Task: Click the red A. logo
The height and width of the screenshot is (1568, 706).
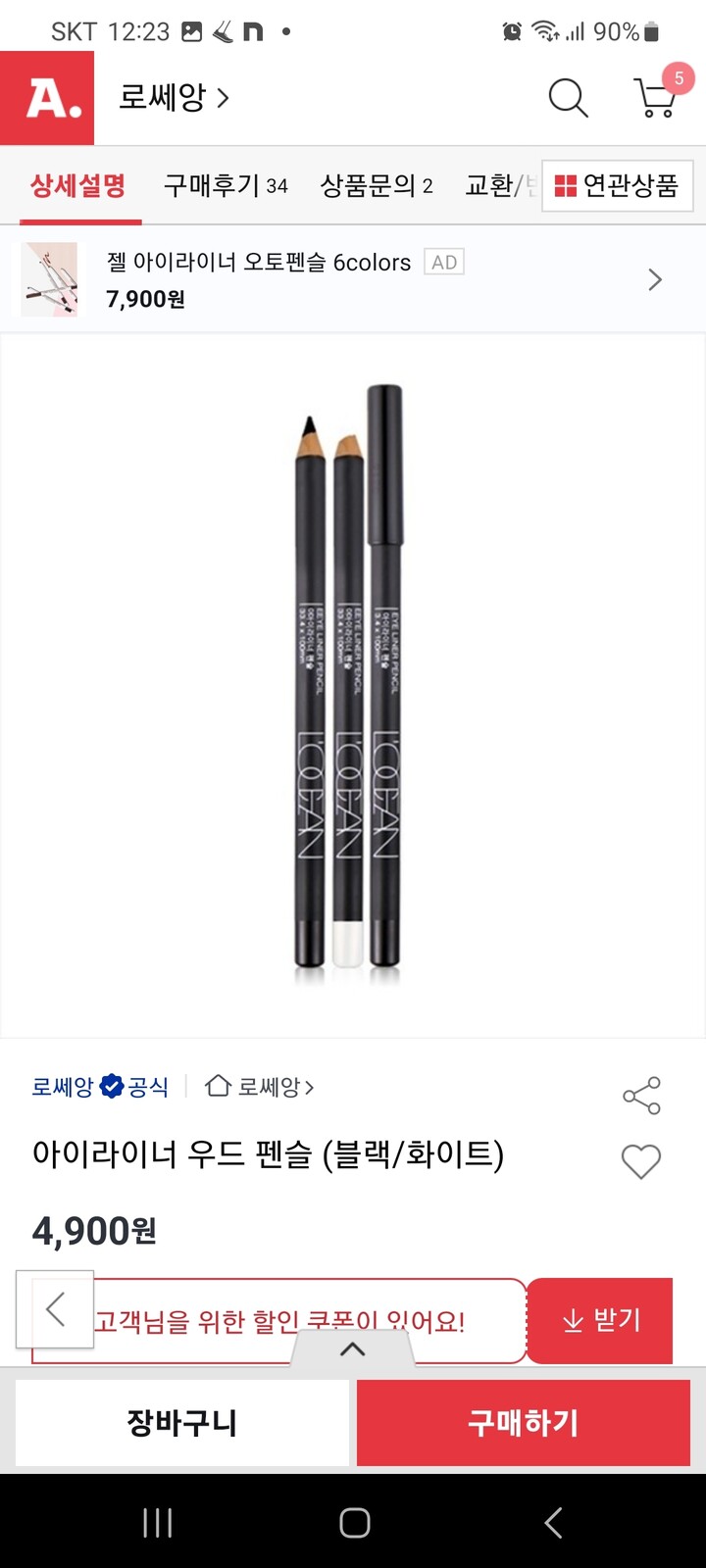Action: pos(46,98)
